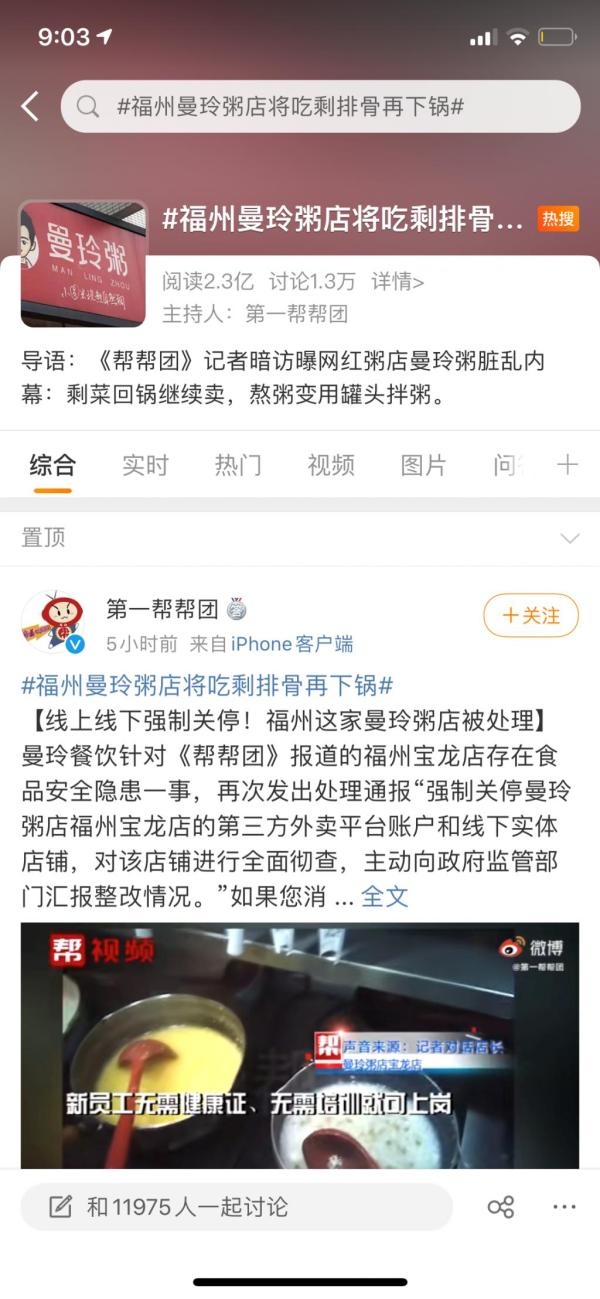Tap the search field with the hashtag
The image size is (600, 1299).
pyautogui.click(x=321, y=107)
